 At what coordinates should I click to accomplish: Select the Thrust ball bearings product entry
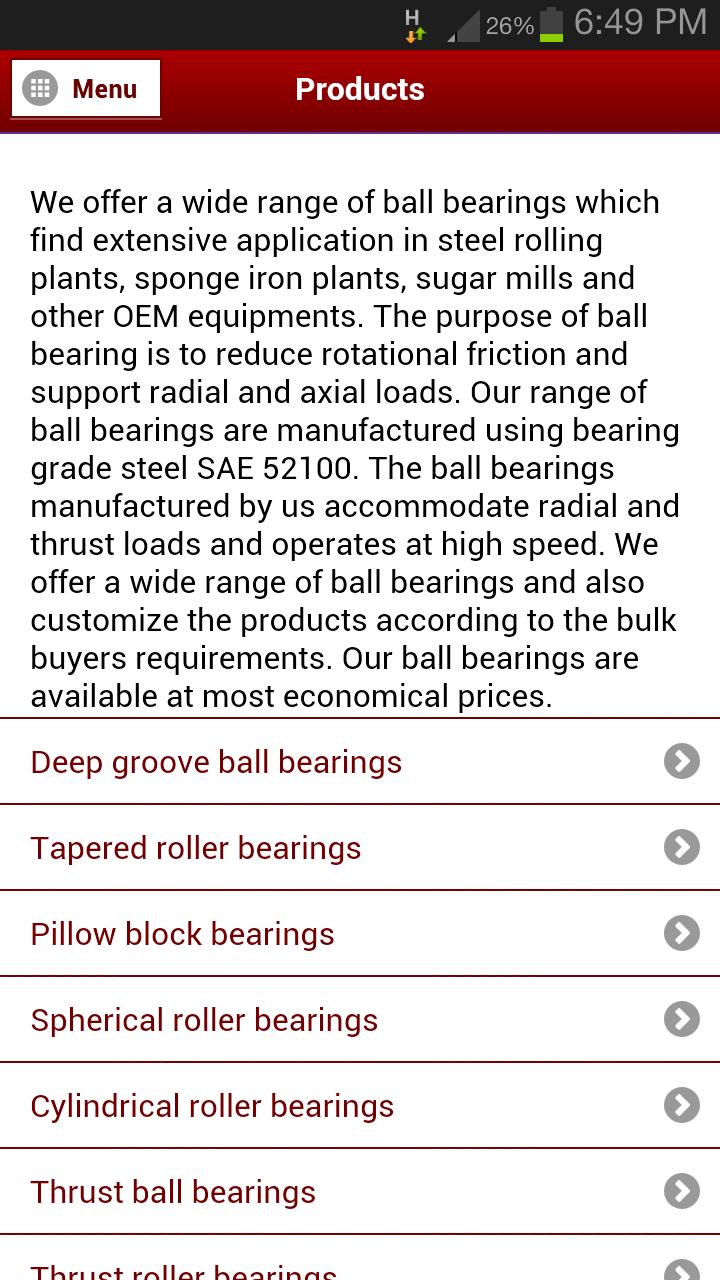tap(172, 1191)
